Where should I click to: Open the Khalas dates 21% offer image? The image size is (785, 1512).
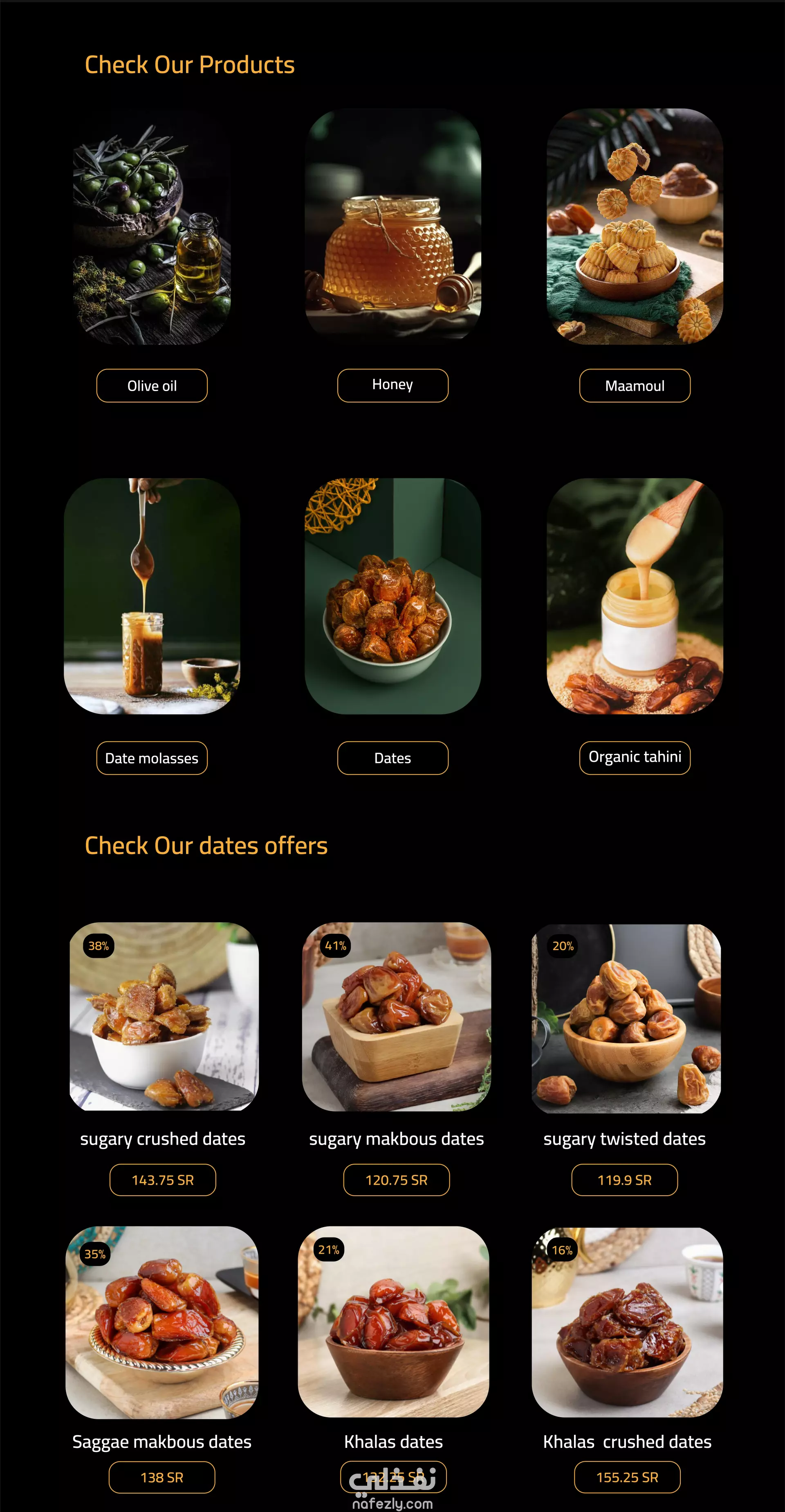tap(393, 1322)
